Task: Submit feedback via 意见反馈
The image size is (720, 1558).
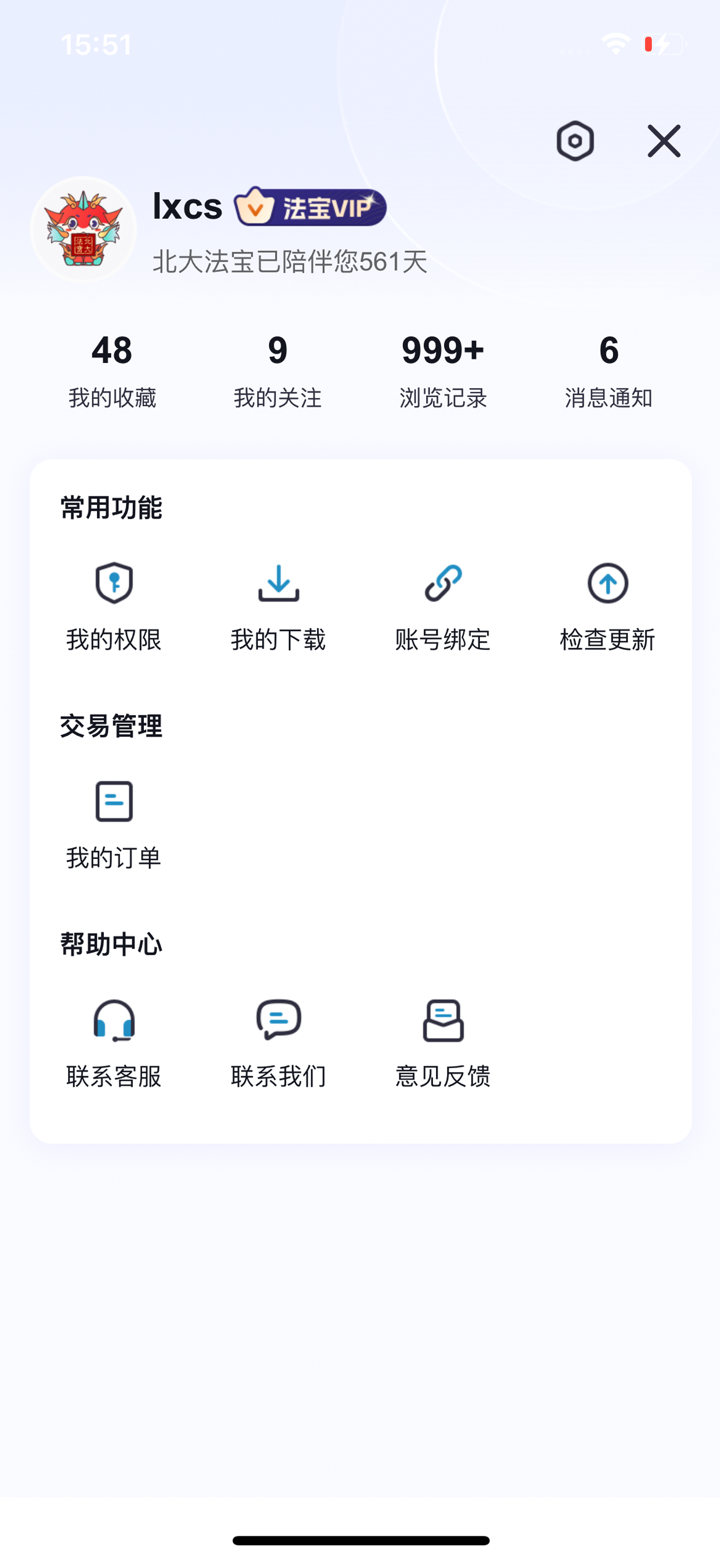Action: point(442,1040)
